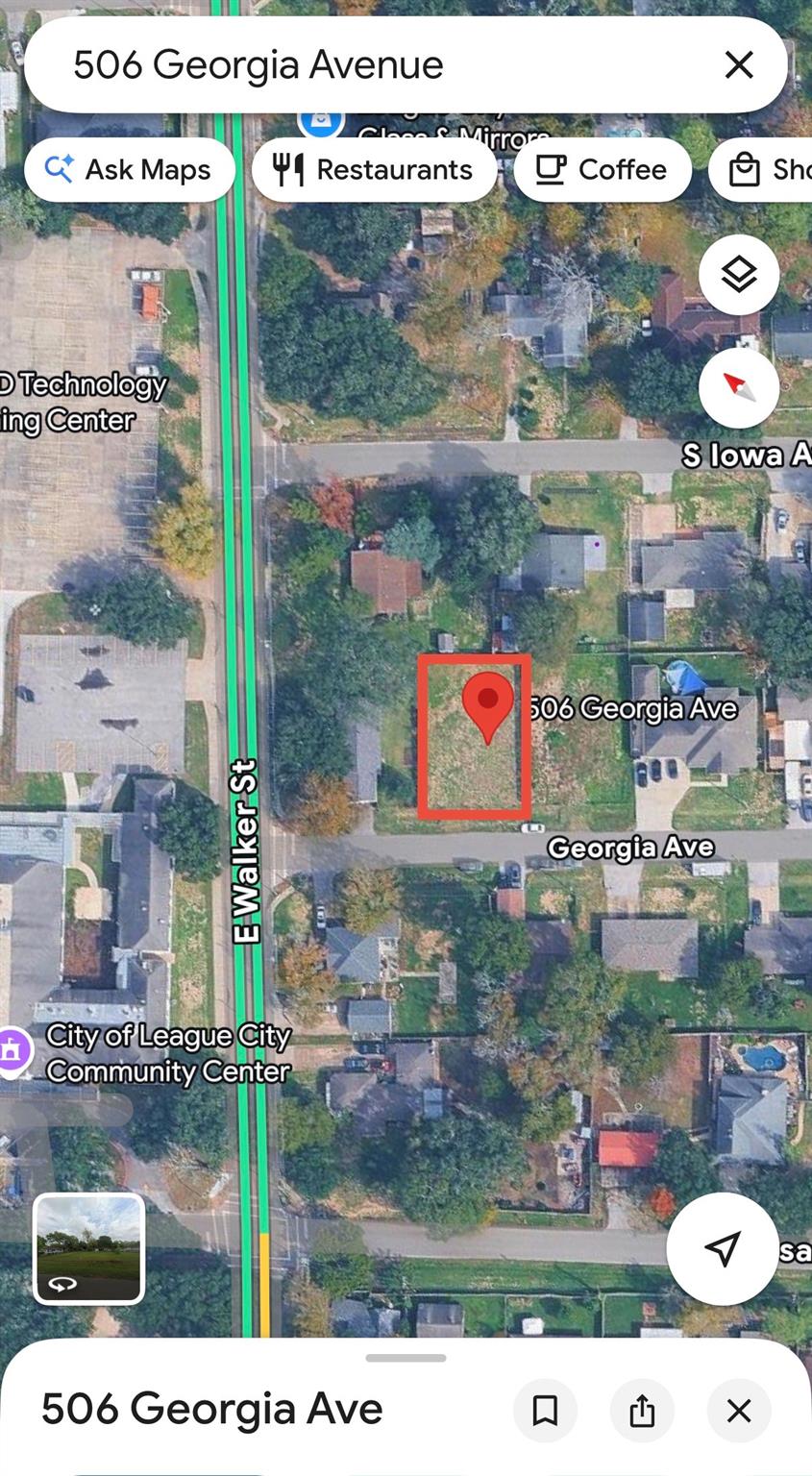The height and width of the screenshot is (1476, 812).
Task: Save 506 Georgia Ave with bookmark icon
Action: [545, 1411]
